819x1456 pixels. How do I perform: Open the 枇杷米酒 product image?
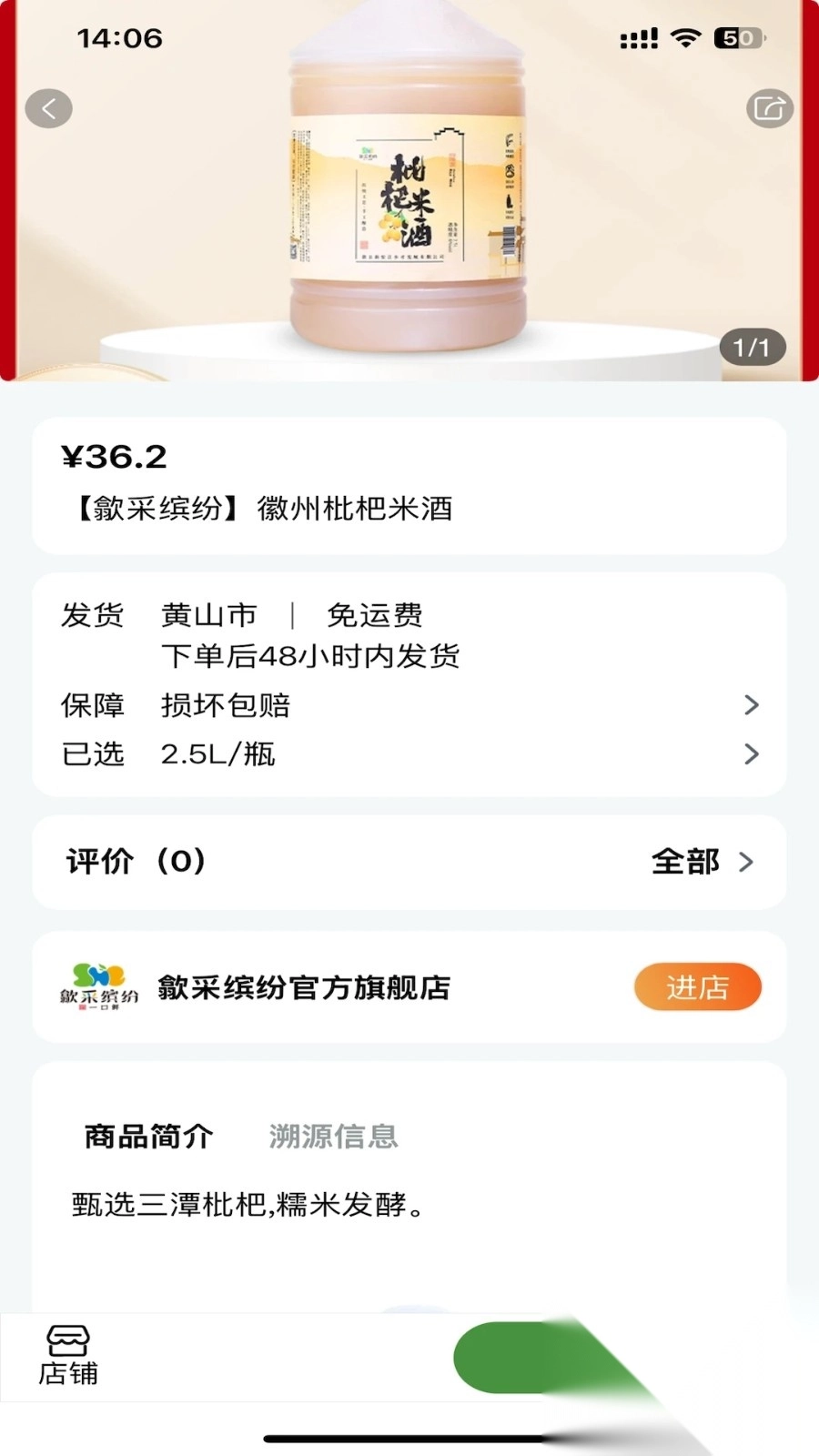tap(408, 191)
